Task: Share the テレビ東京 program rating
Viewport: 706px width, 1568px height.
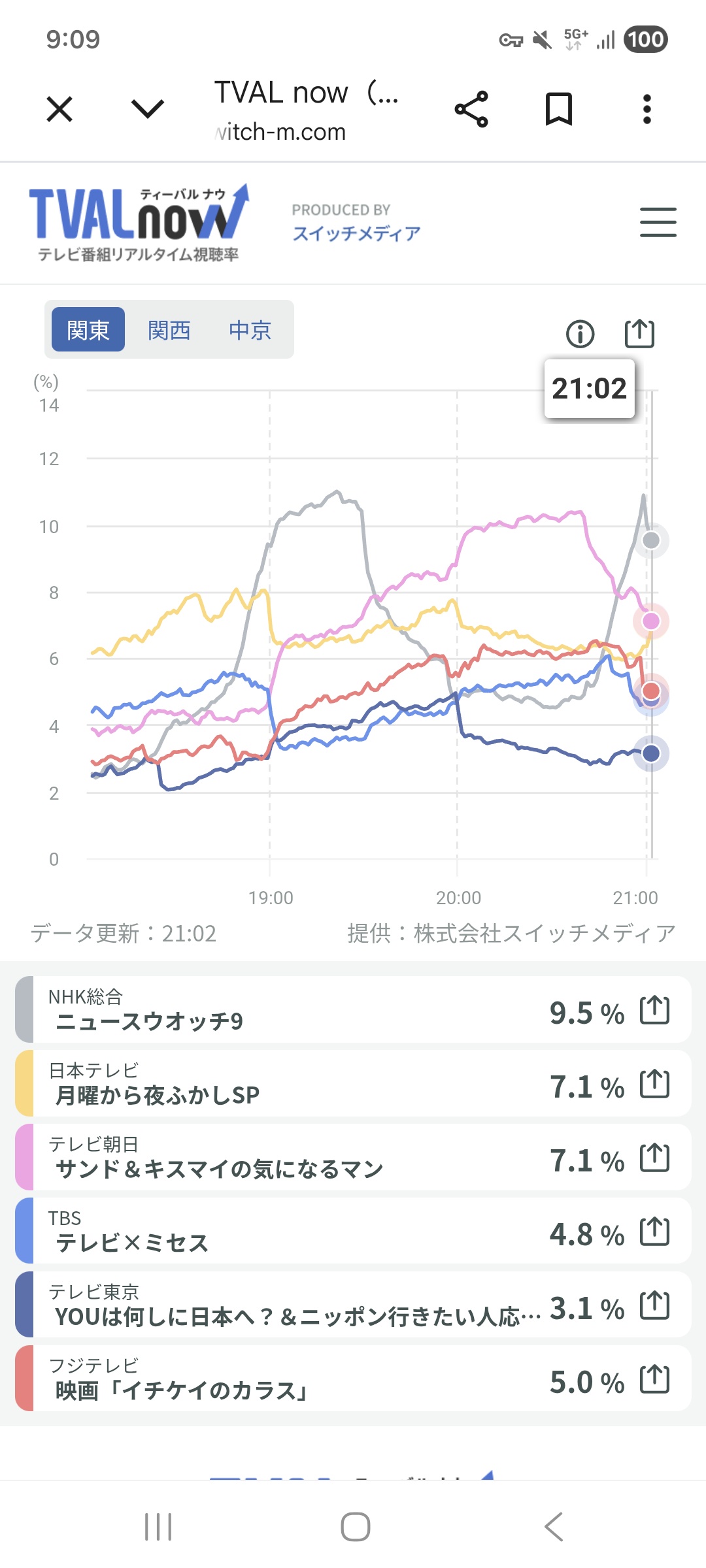Action: coord(654,1305)
